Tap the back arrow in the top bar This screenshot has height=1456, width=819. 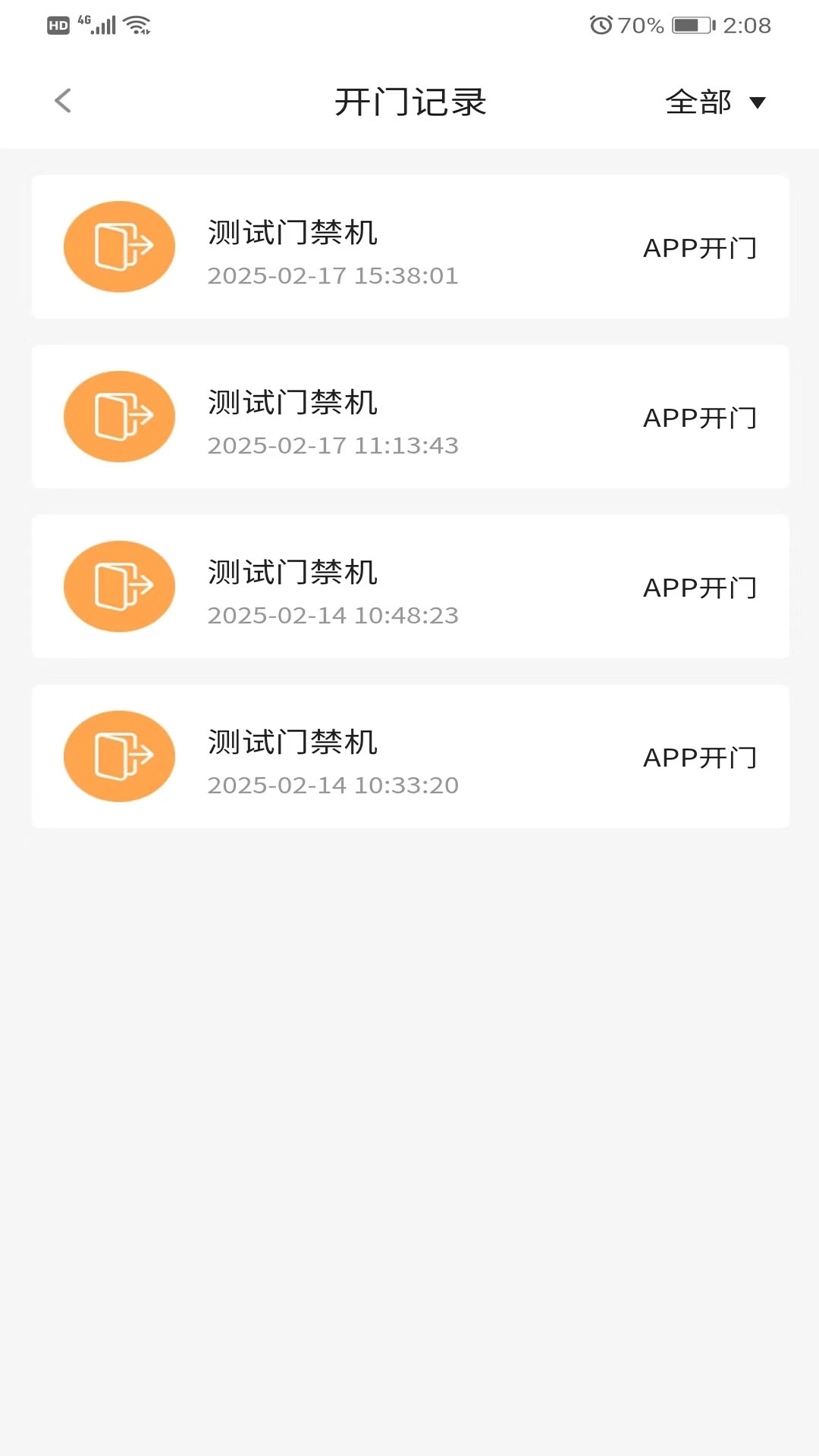tap(62, 100)
